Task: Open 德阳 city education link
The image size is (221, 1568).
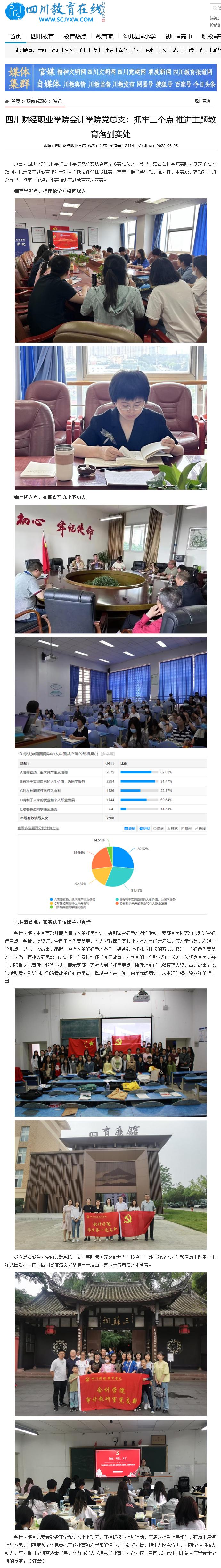Action: pyautogui.click(x=55, y=51)
